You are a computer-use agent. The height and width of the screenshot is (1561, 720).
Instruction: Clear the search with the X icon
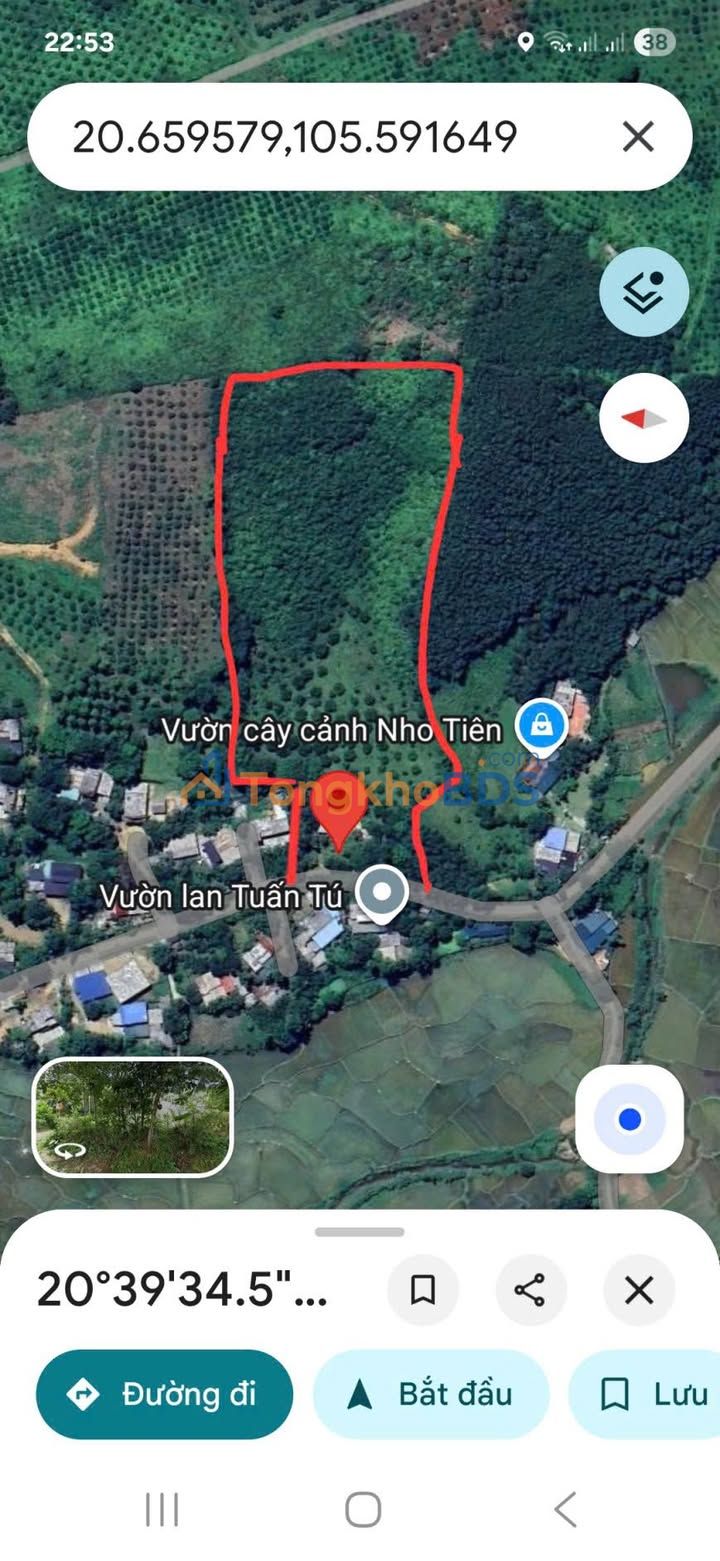click(x=638, y=137)
